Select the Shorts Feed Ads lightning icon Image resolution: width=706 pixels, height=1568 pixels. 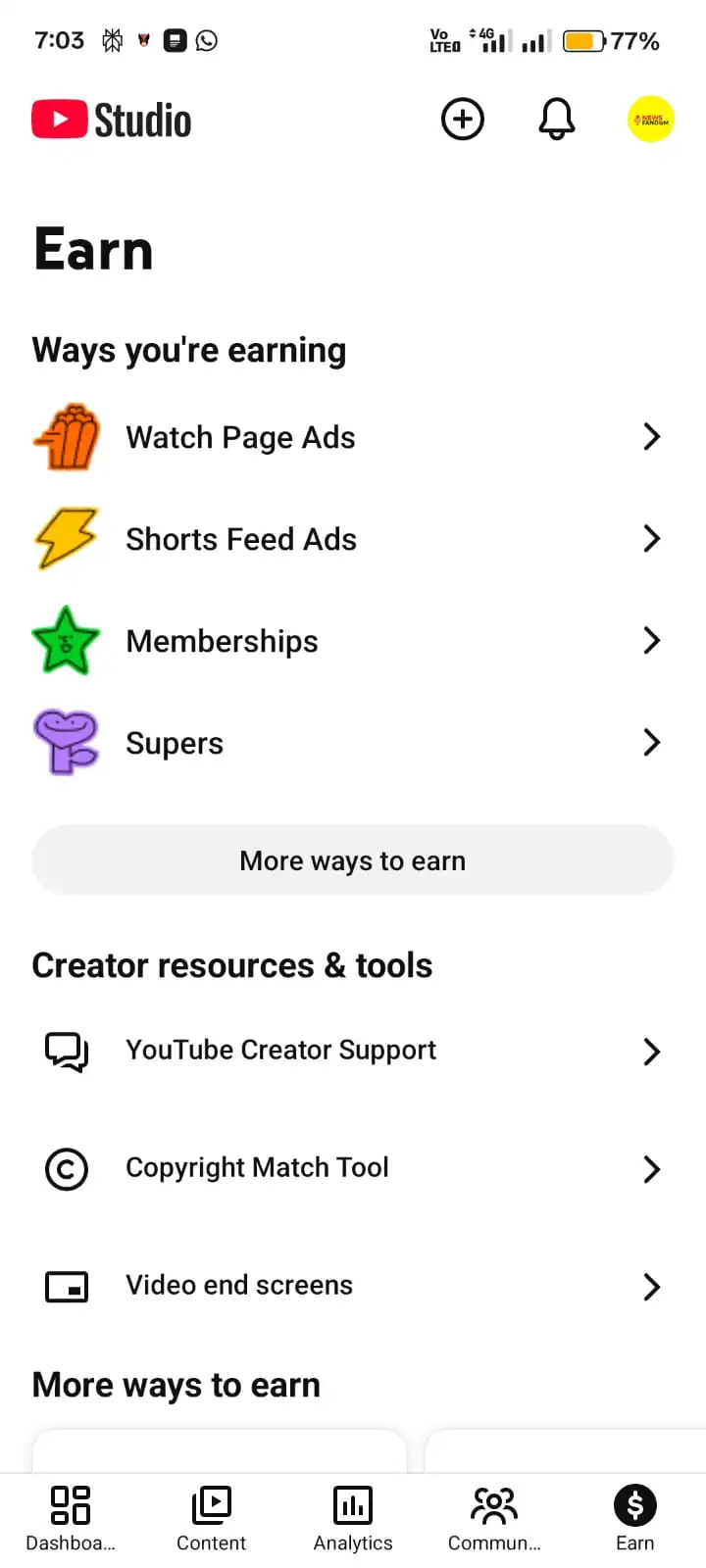pos(67,539)
